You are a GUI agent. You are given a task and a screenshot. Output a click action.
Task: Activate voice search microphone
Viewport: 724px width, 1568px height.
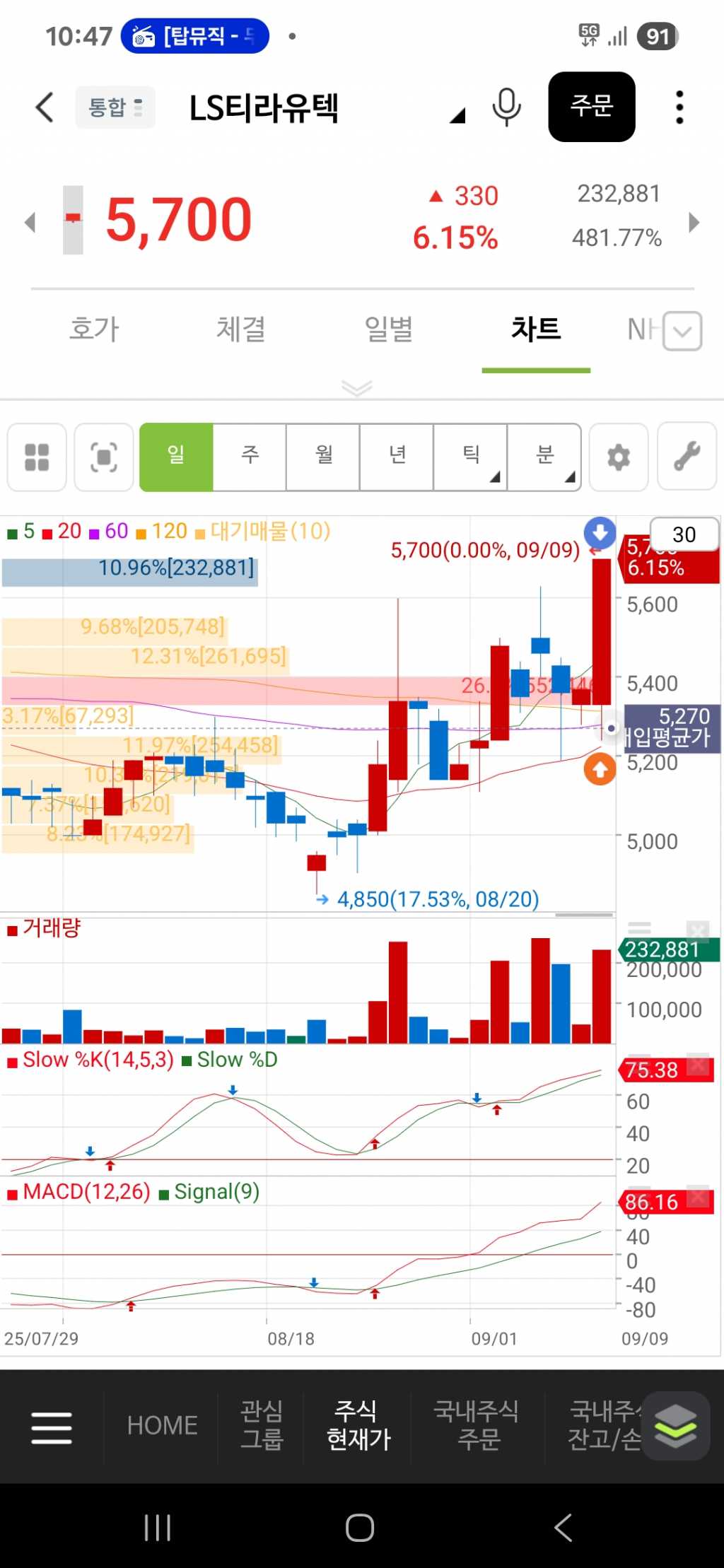coord(506,107)
